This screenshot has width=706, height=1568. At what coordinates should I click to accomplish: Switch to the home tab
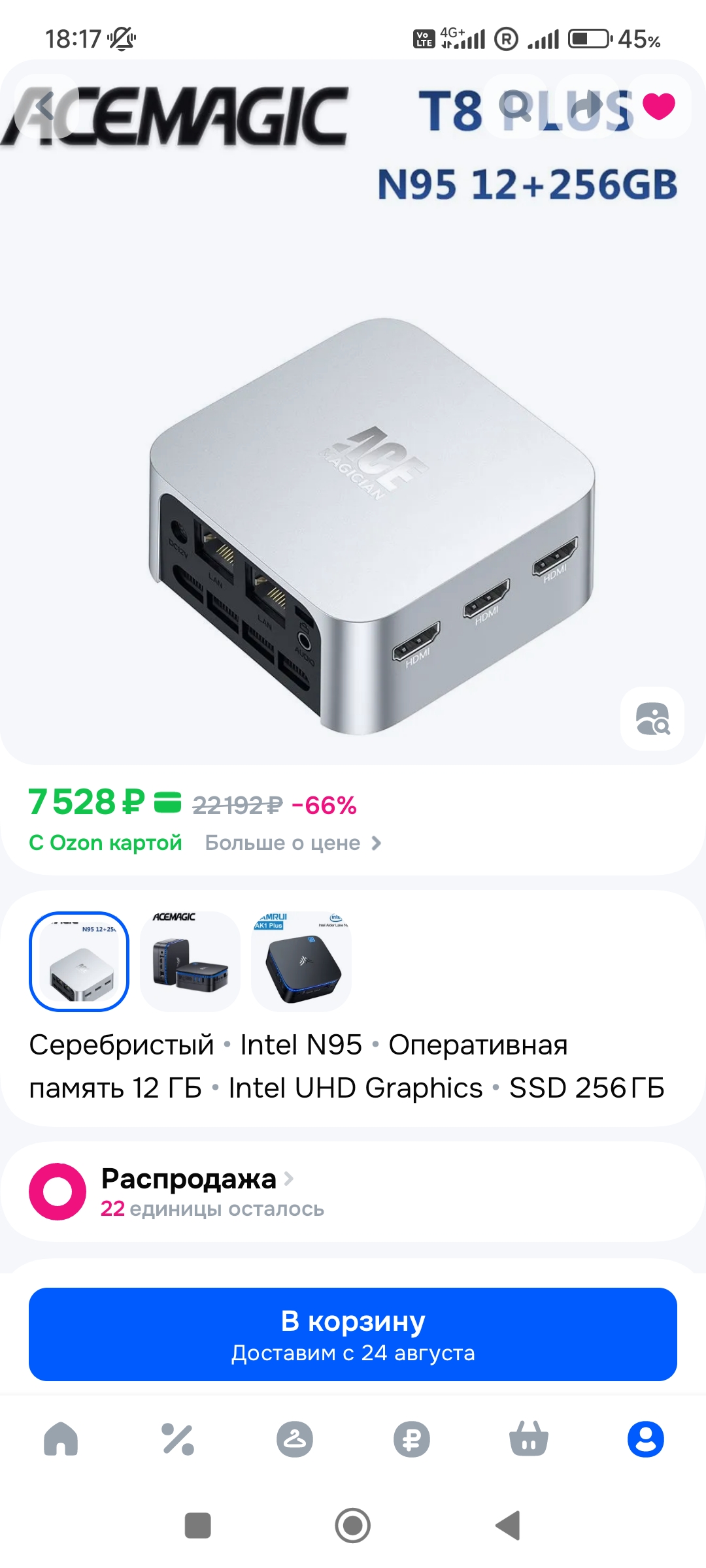[61, 1439]
